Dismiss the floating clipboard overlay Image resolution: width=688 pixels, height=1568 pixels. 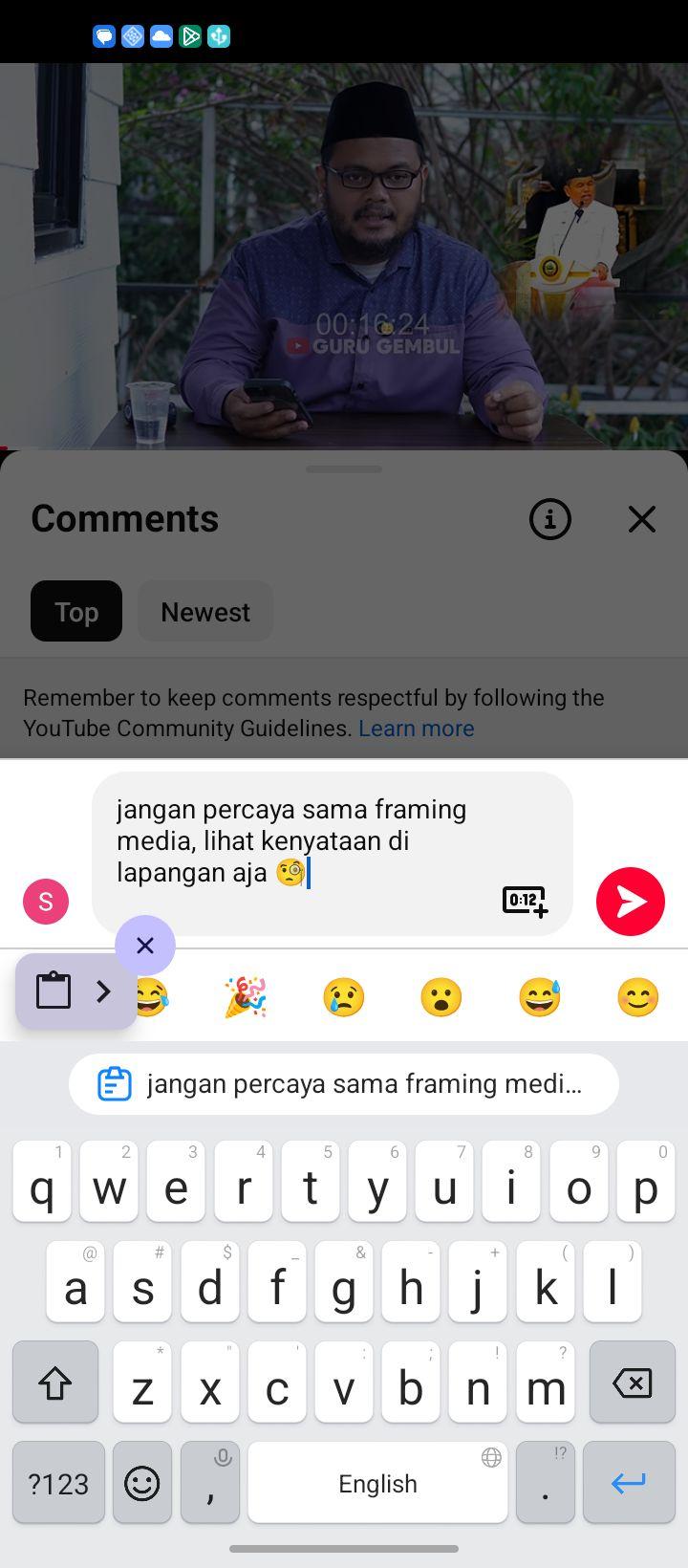pos(145,946)
